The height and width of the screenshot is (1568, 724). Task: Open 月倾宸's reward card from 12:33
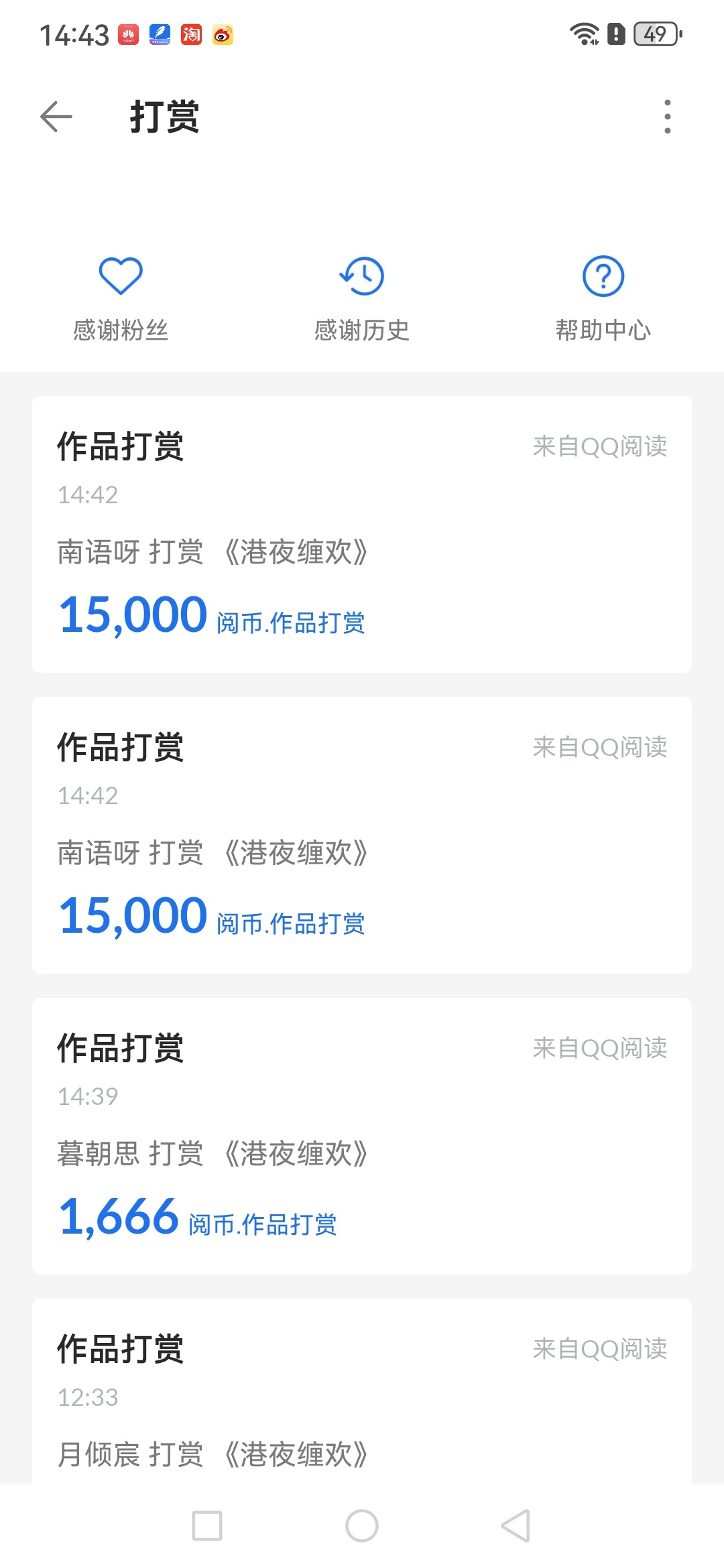click(362, 1390)
